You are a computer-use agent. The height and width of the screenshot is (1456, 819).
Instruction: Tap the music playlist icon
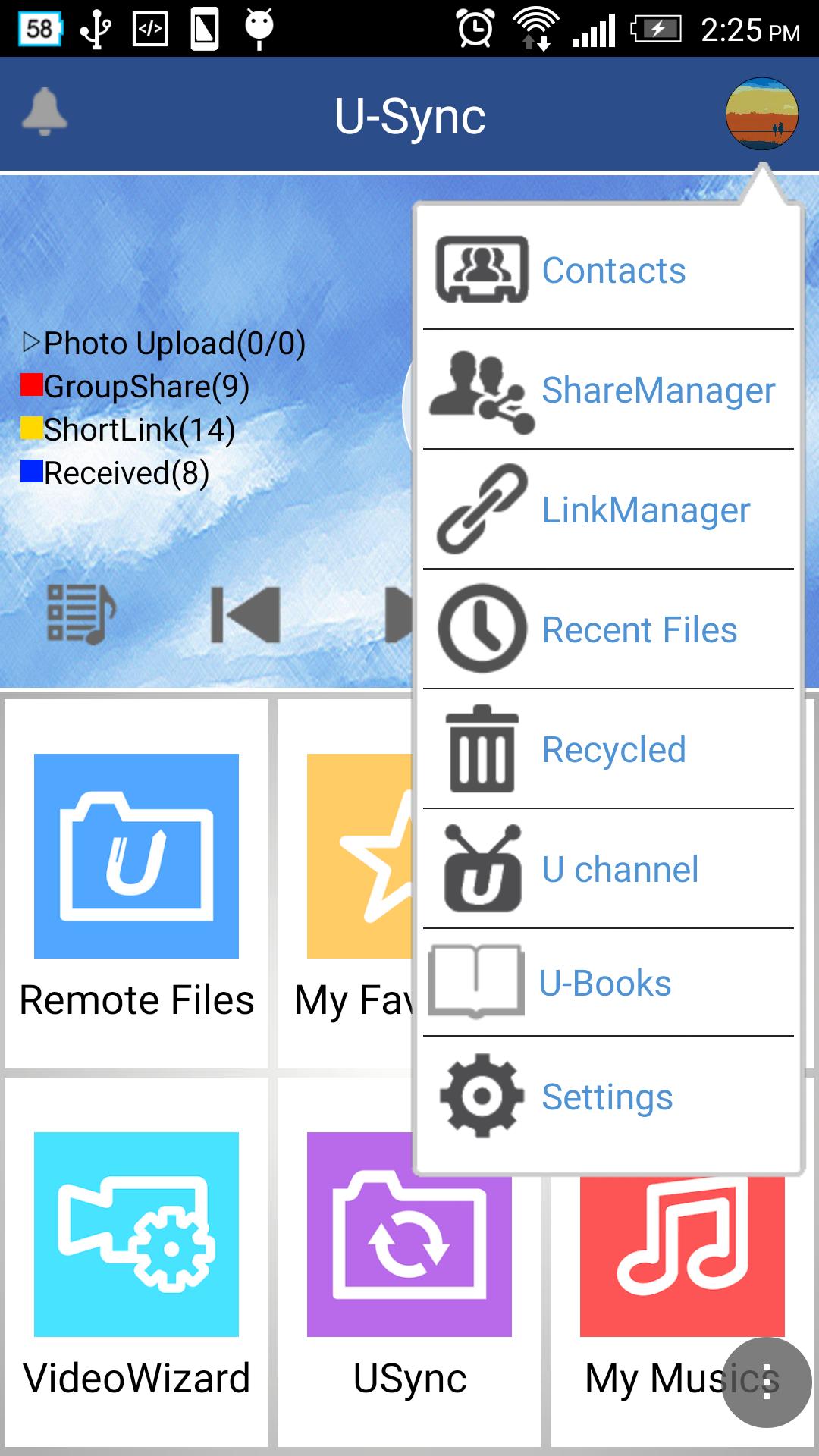(81, 614)
